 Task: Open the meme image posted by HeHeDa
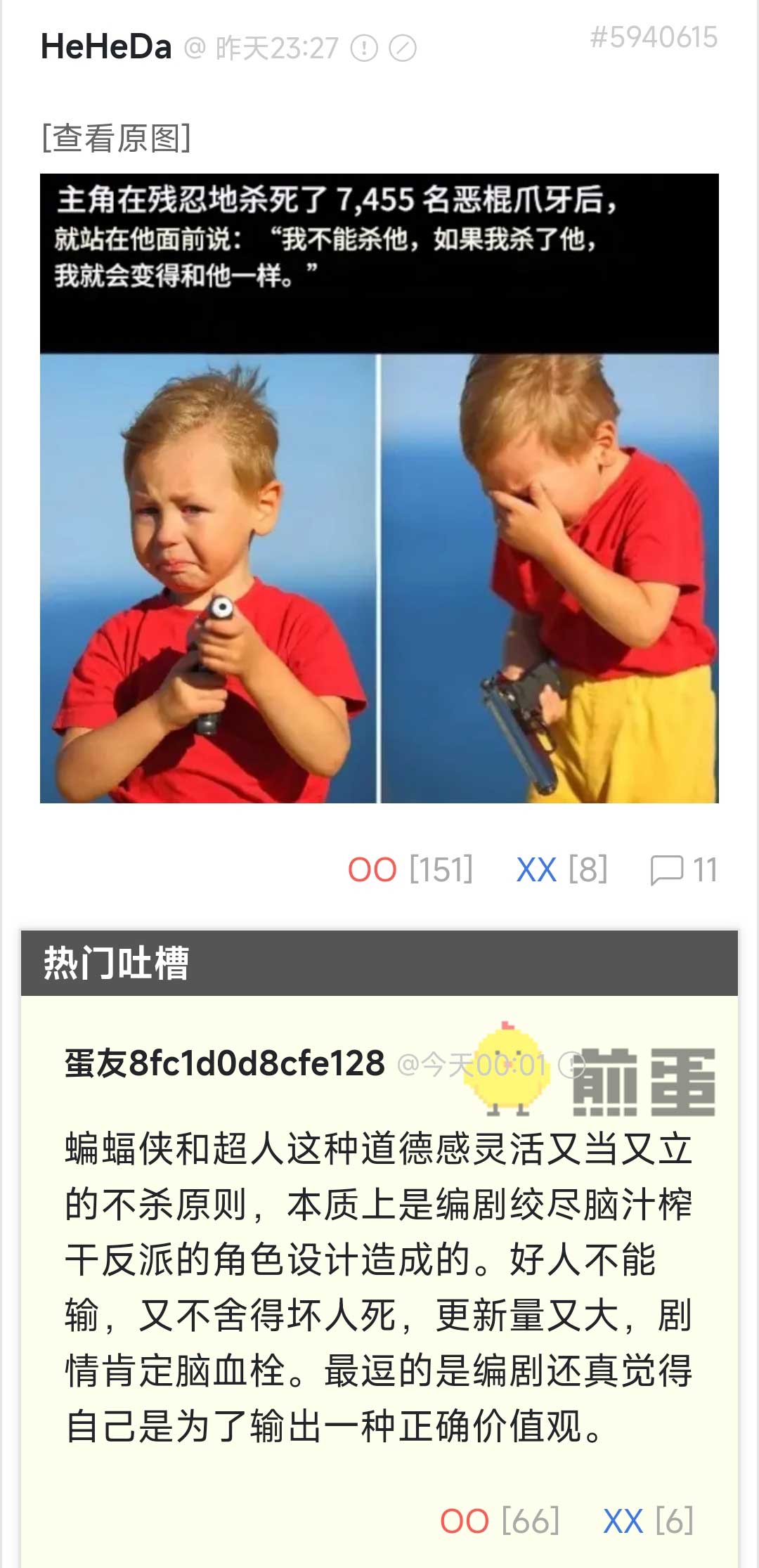point(379,488)
